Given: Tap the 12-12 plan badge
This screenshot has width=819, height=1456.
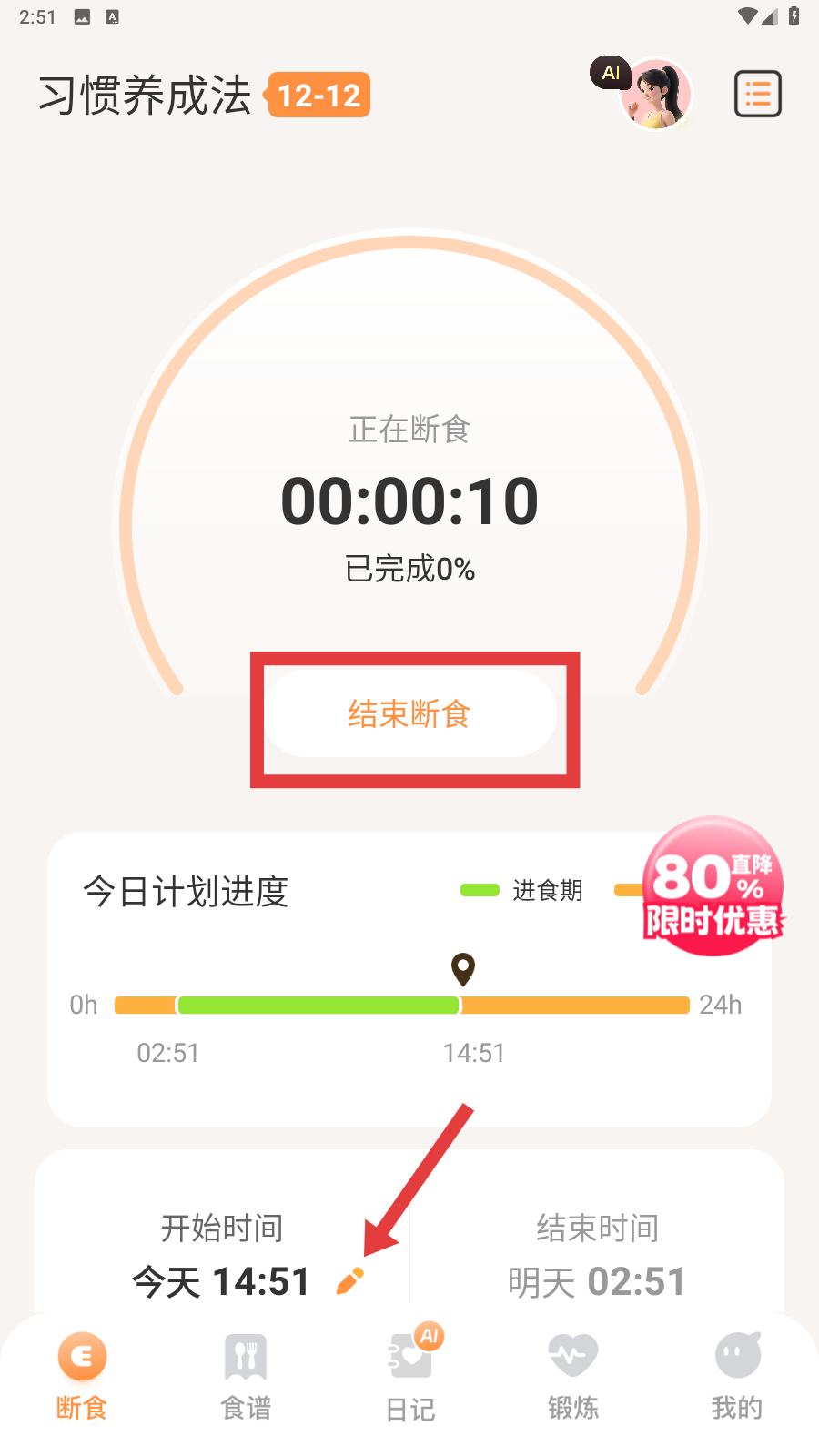Looking at the screenshot, I should pyautogui.click(x=318, y=96).
